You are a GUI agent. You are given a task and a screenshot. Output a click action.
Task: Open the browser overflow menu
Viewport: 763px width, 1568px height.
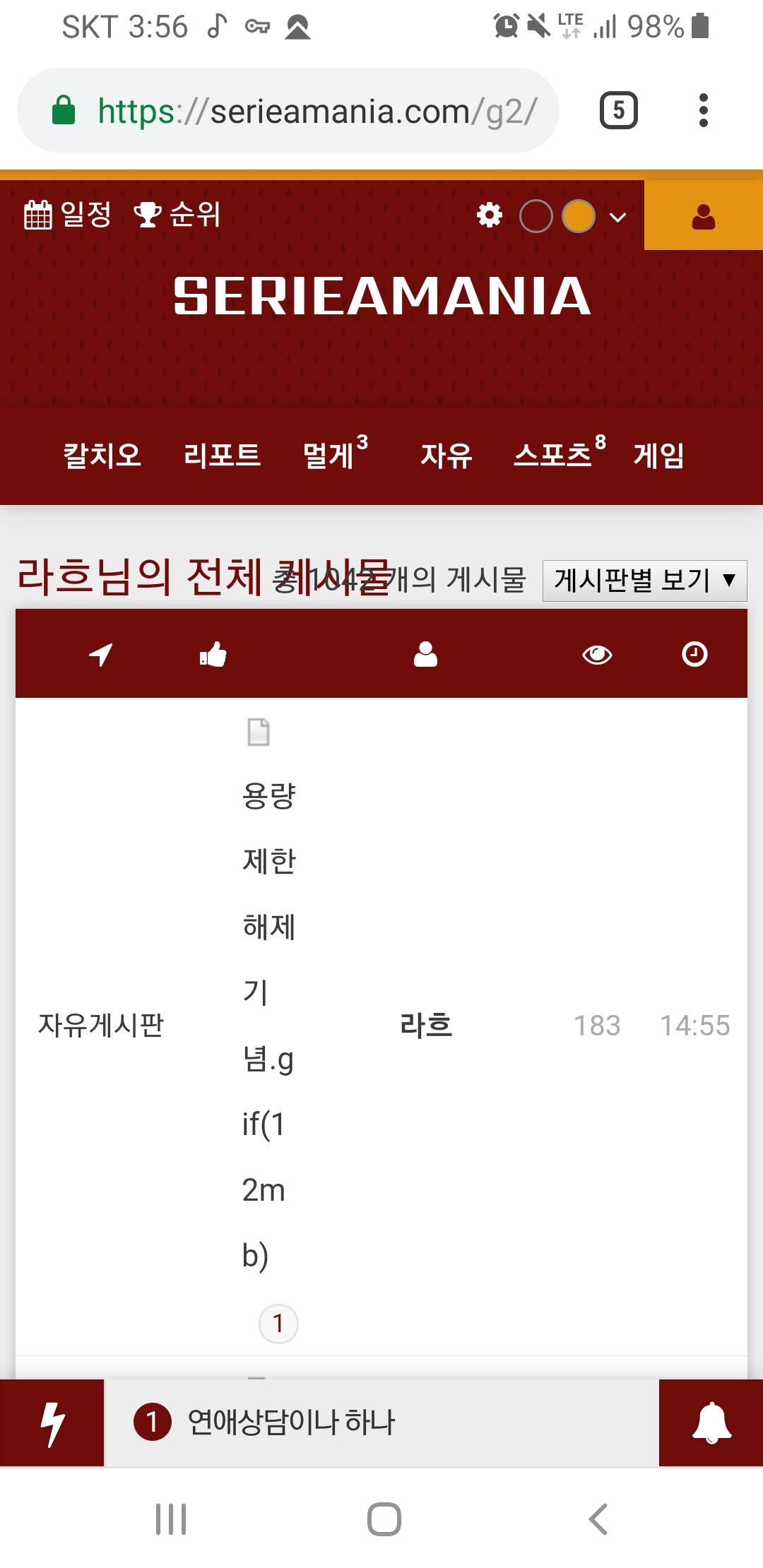(x=703, y=110)
